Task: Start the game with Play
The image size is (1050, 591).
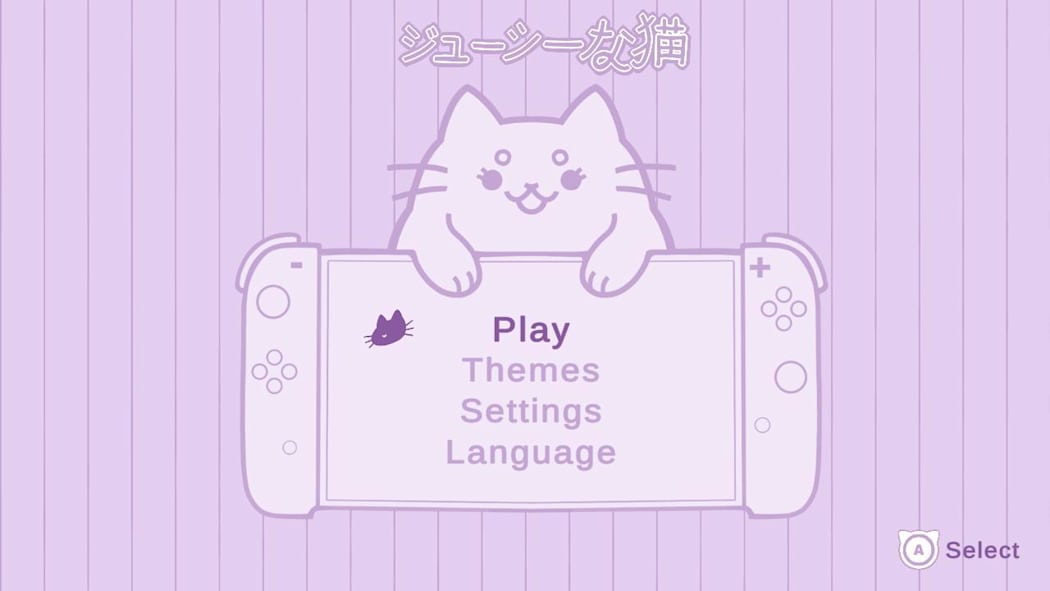Action: (x=531, y=330)
